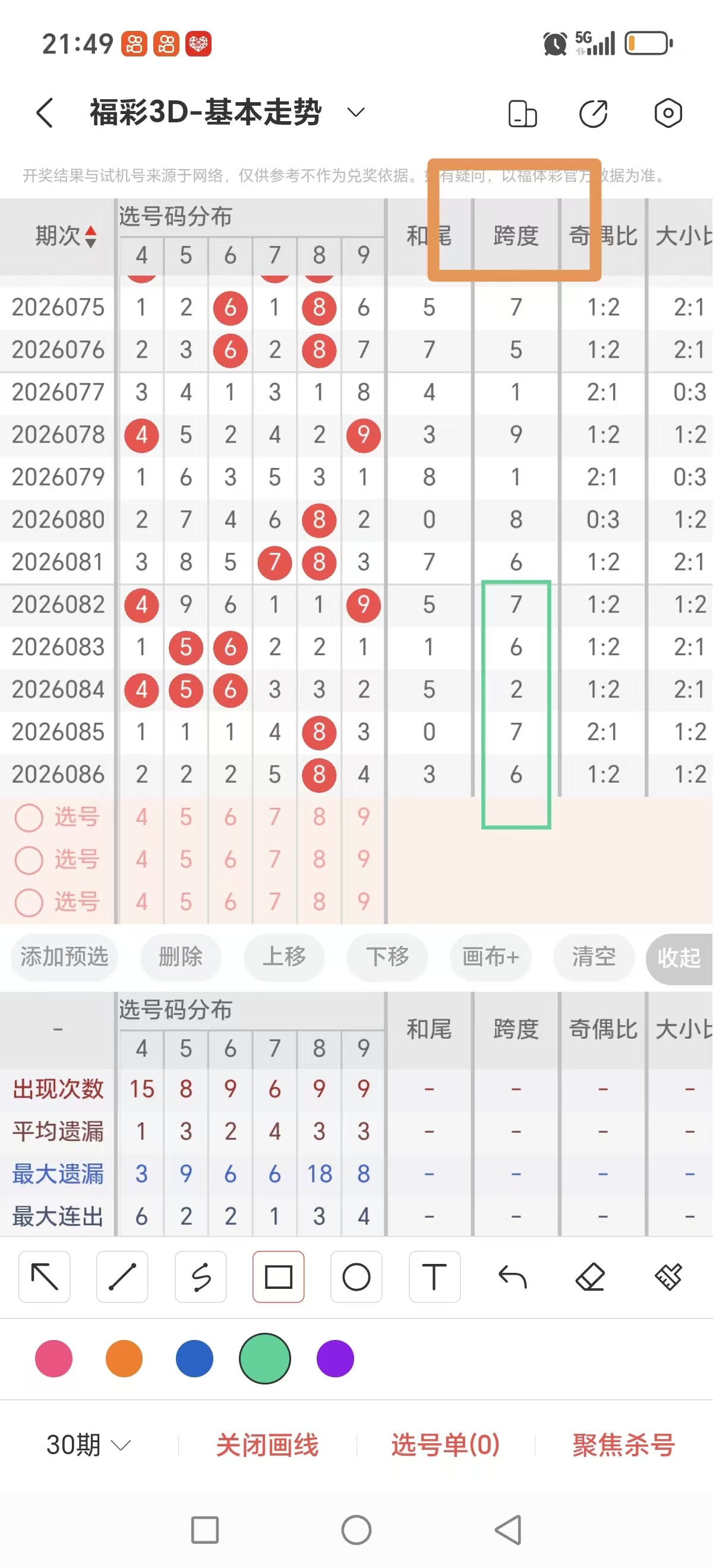The height and width of the screenshot is (1568, 713).
Task: Select the straight line tool
Action: pos(122,1278)
